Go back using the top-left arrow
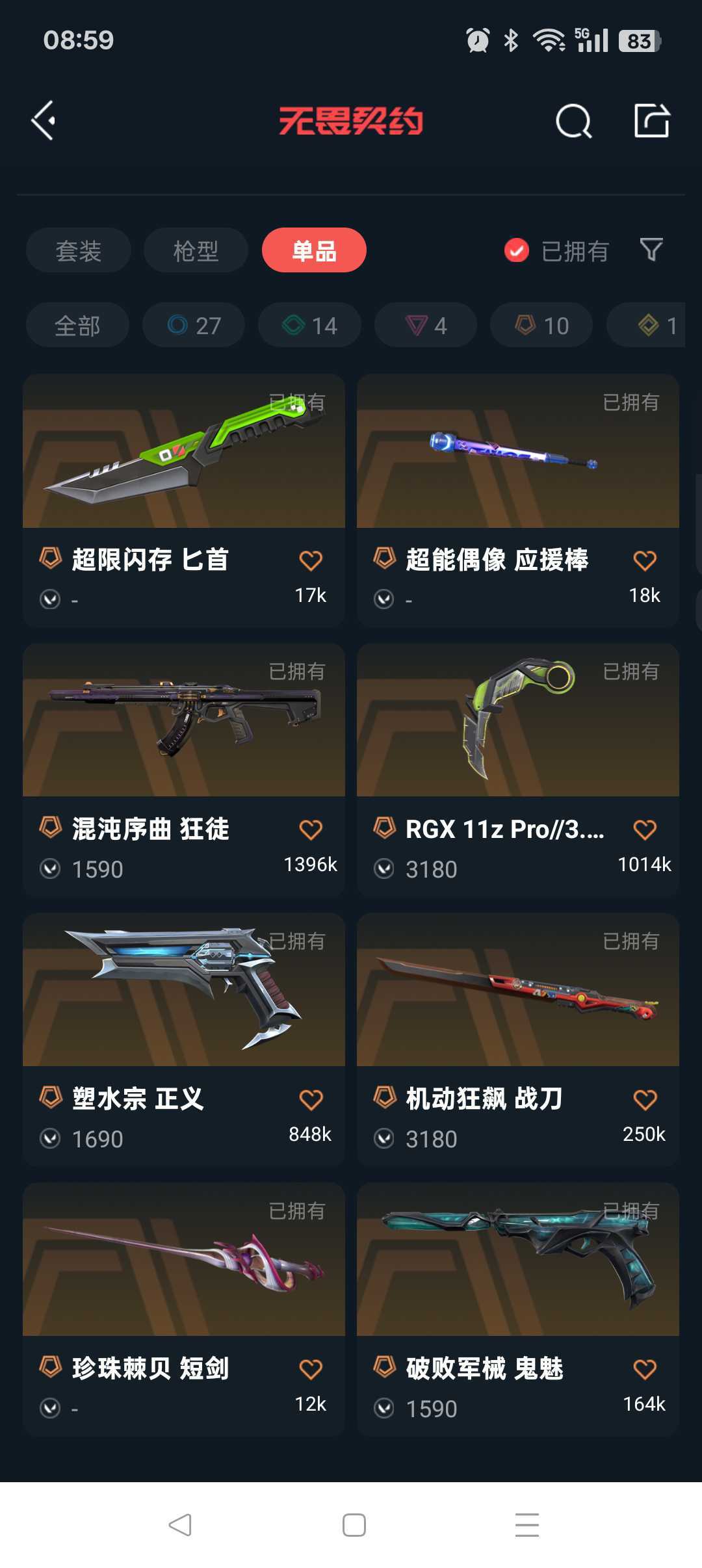This screenshot has height=1568, width=702. (43, 120)
